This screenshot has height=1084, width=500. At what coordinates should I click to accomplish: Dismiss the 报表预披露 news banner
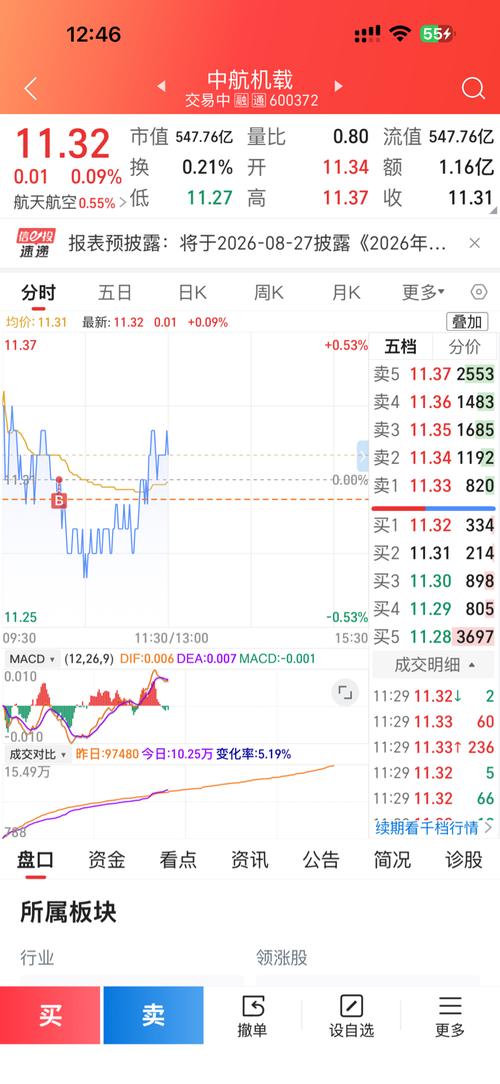pos(474,243)
